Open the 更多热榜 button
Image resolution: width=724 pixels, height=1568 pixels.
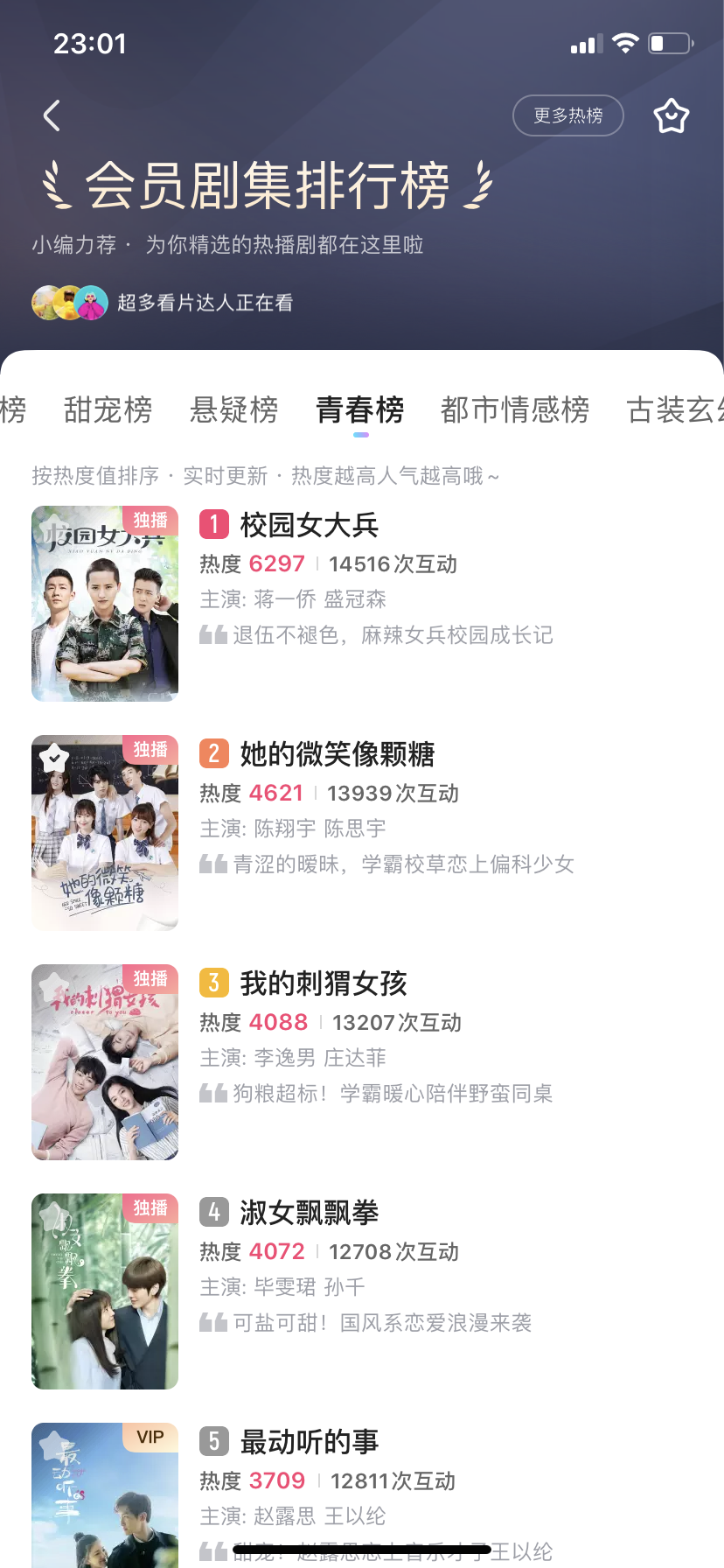[568, 115]
